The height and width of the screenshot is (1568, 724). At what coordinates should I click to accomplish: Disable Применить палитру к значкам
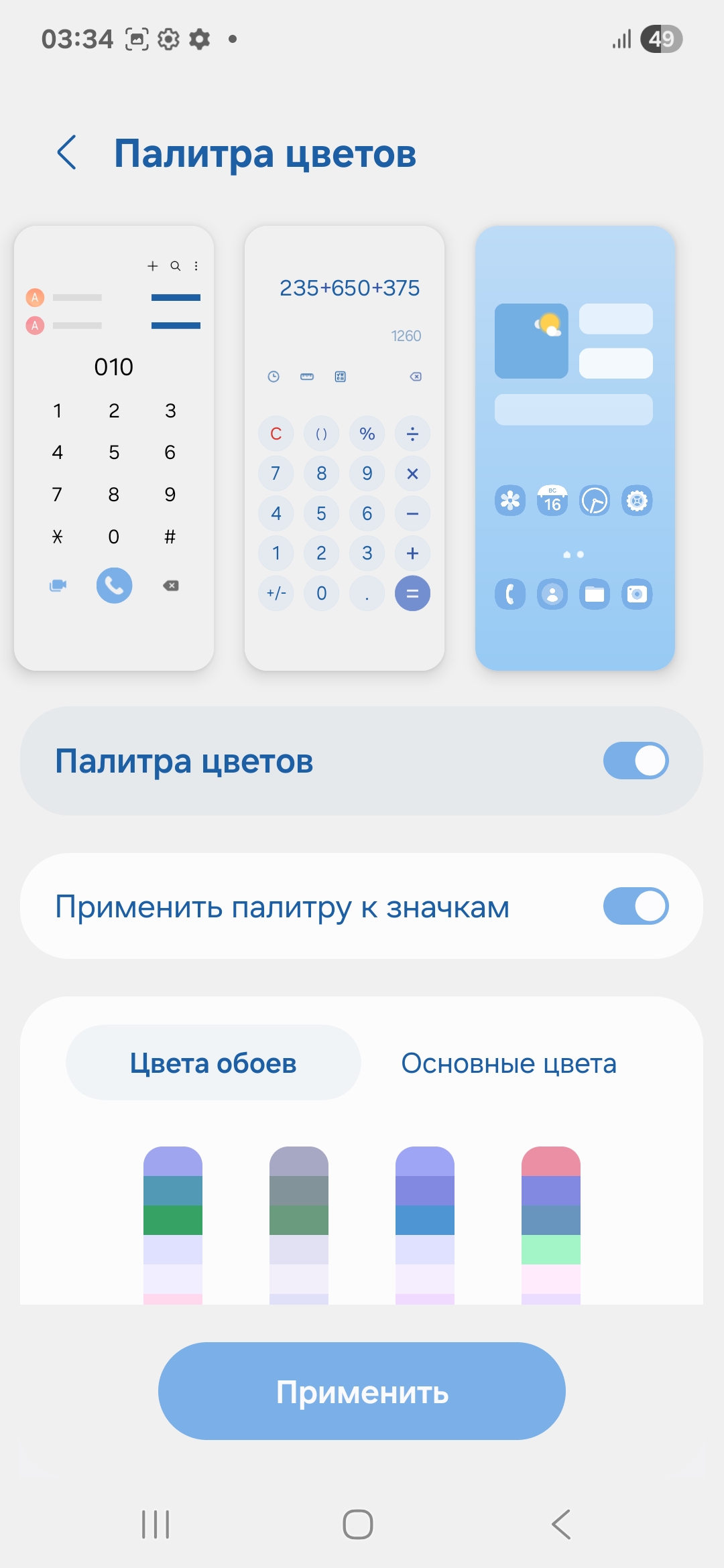636,906
